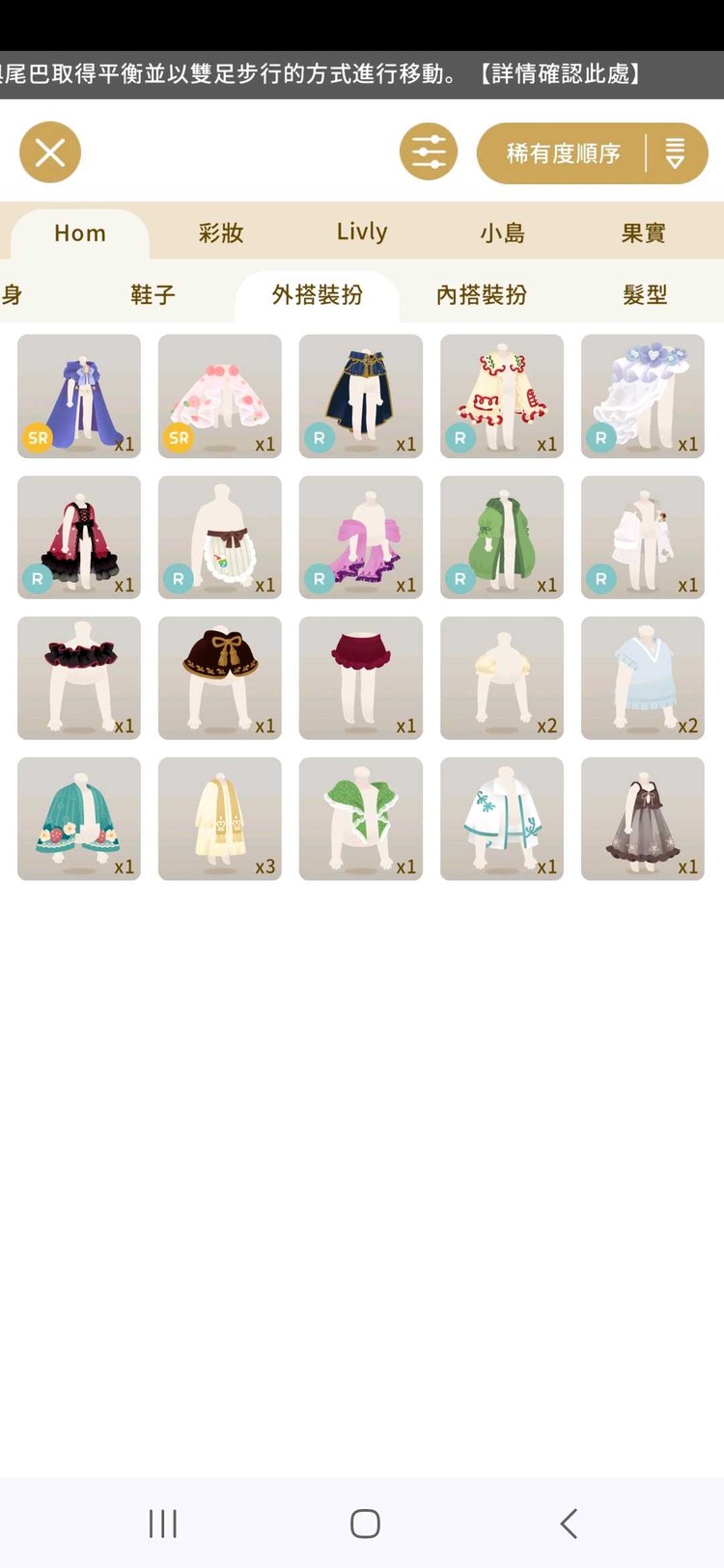Pick the R green hooded coat
724x1568 pixels.
[502, 537]
